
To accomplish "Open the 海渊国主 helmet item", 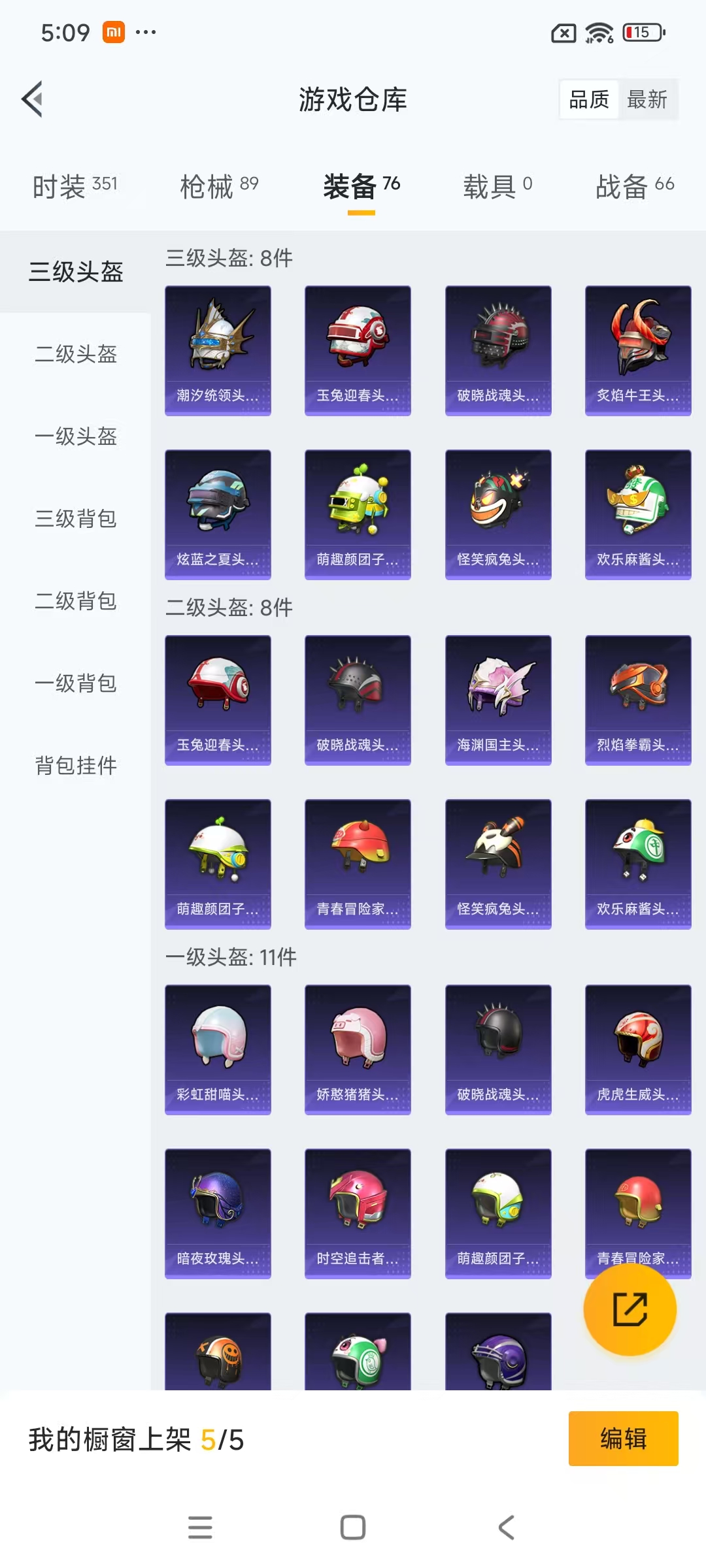I will 498,700.
